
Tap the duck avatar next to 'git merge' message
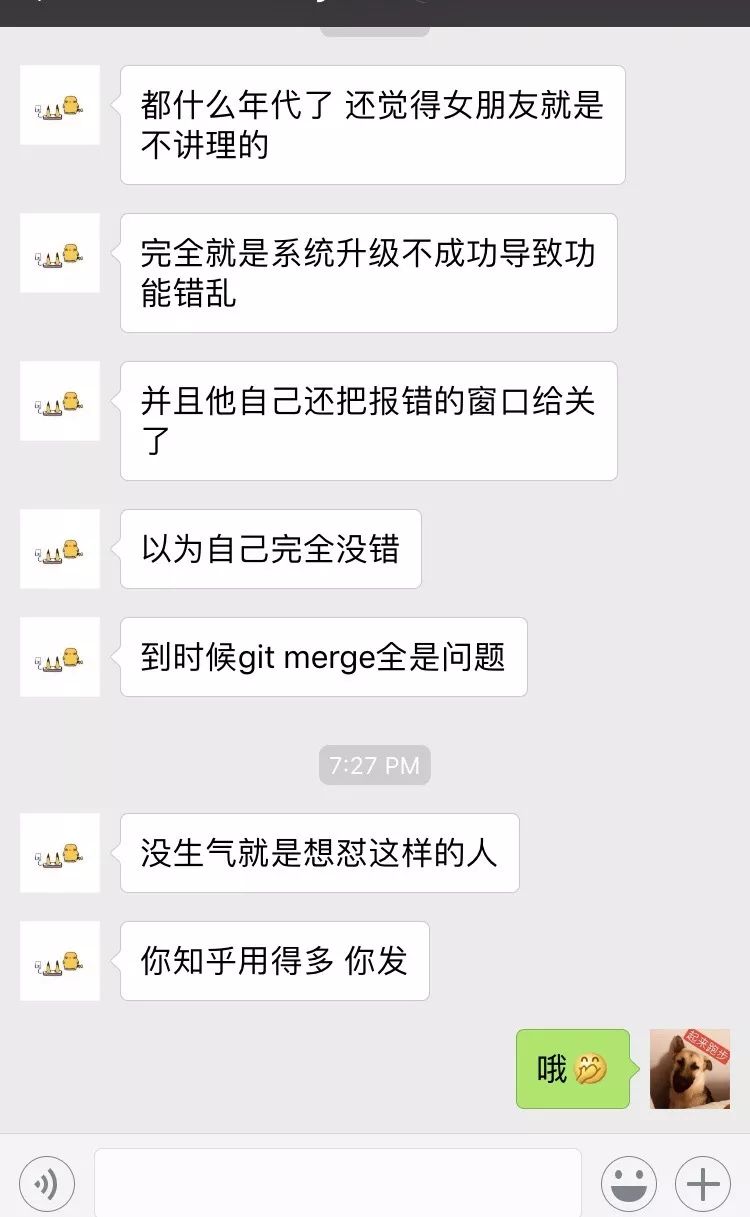[59, 657]
